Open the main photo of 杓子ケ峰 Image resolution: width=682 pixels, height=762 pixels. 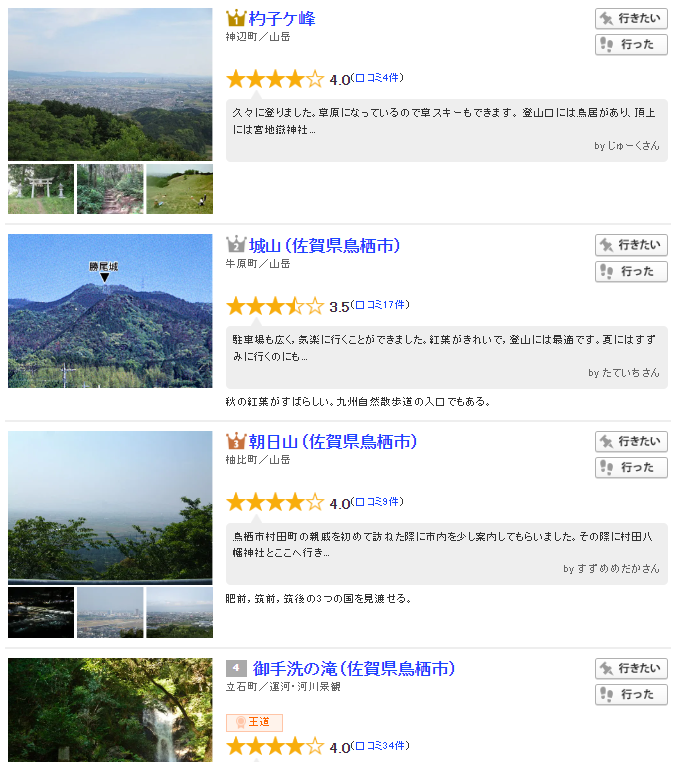[x=110, y=84]
